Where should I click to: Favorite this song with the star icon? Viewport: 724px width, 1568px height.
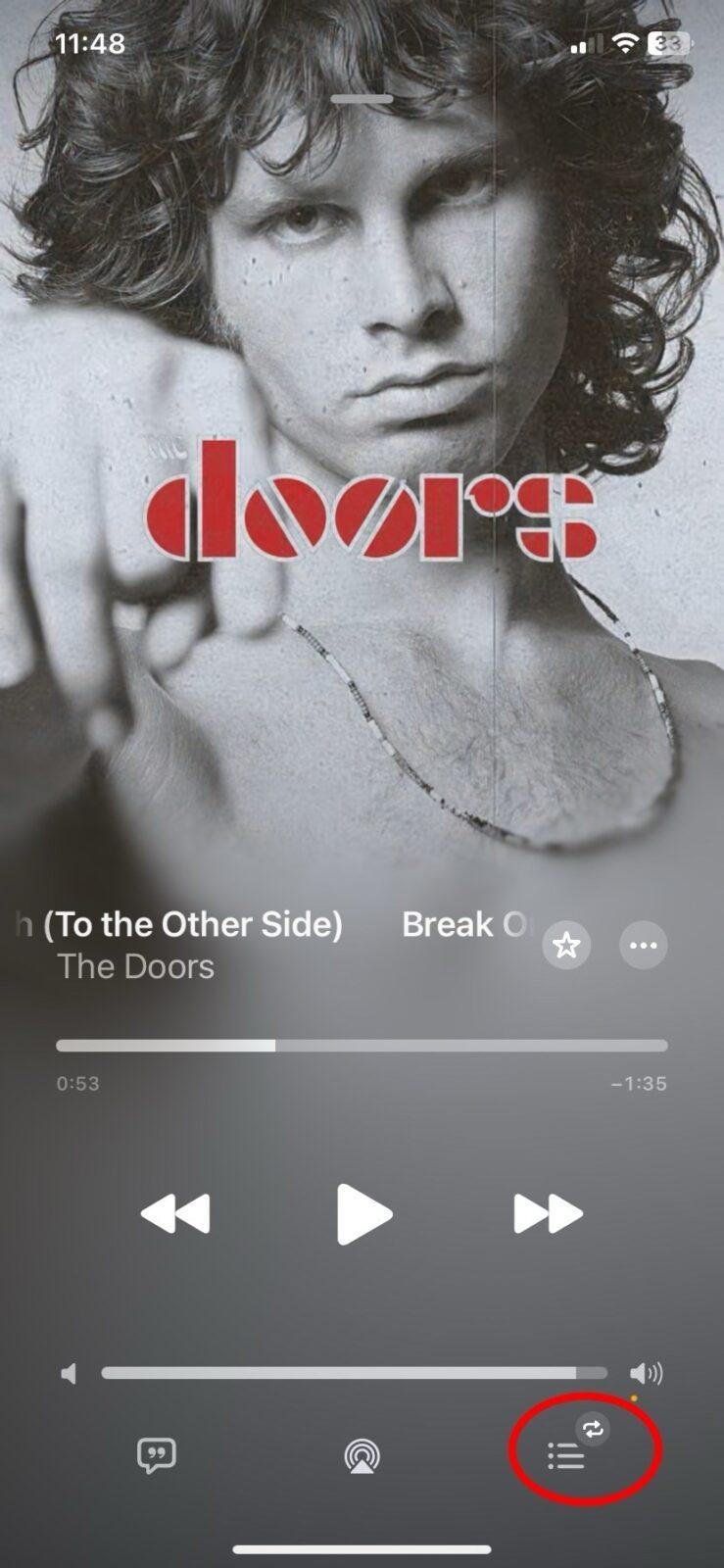click(566, 946)
